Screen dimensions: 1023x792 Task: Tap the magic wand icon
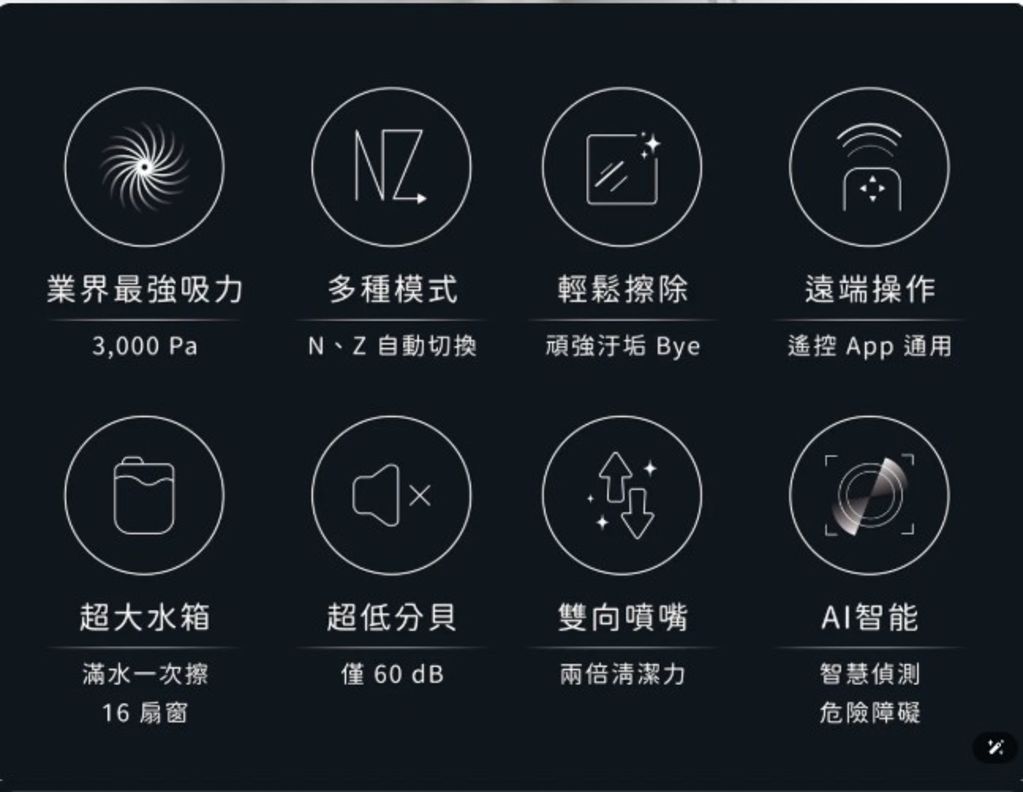coord(994,747)
